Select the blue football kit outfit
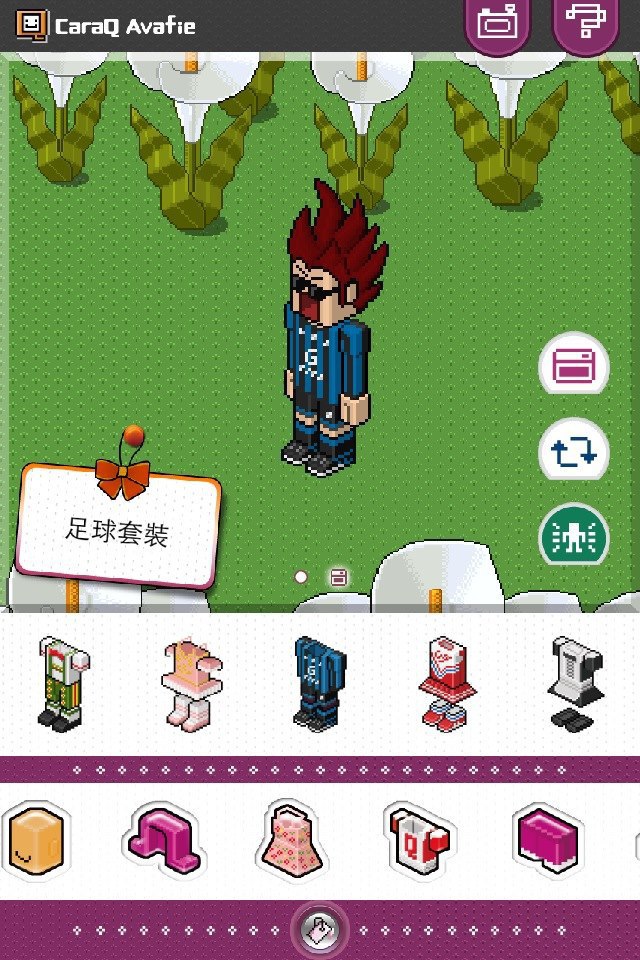This screenshot has height=960, width=640. (x=318, y=682)
